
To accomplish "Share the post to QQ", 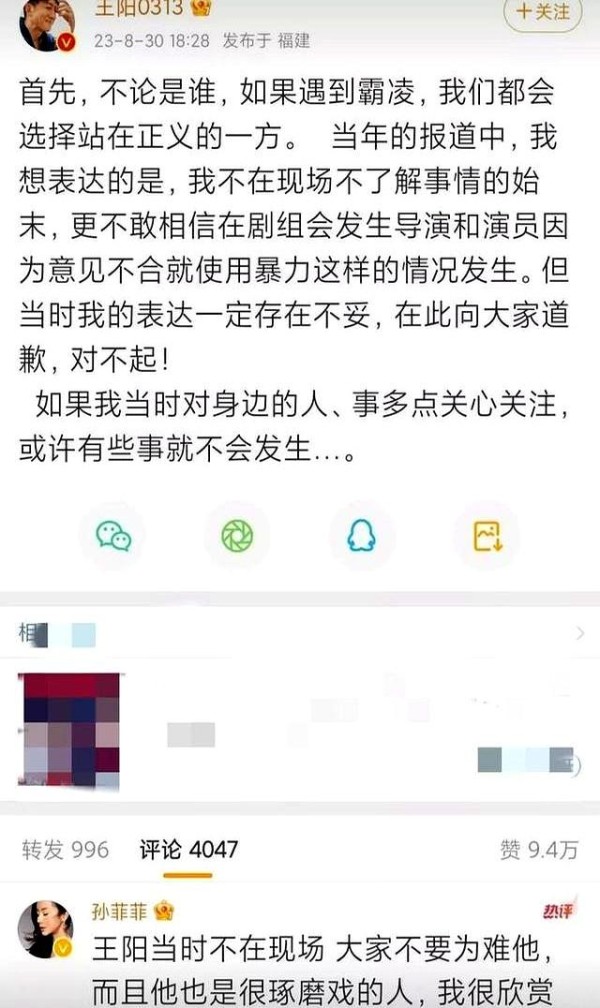I will pyautogui.click(x=360, y=537).
